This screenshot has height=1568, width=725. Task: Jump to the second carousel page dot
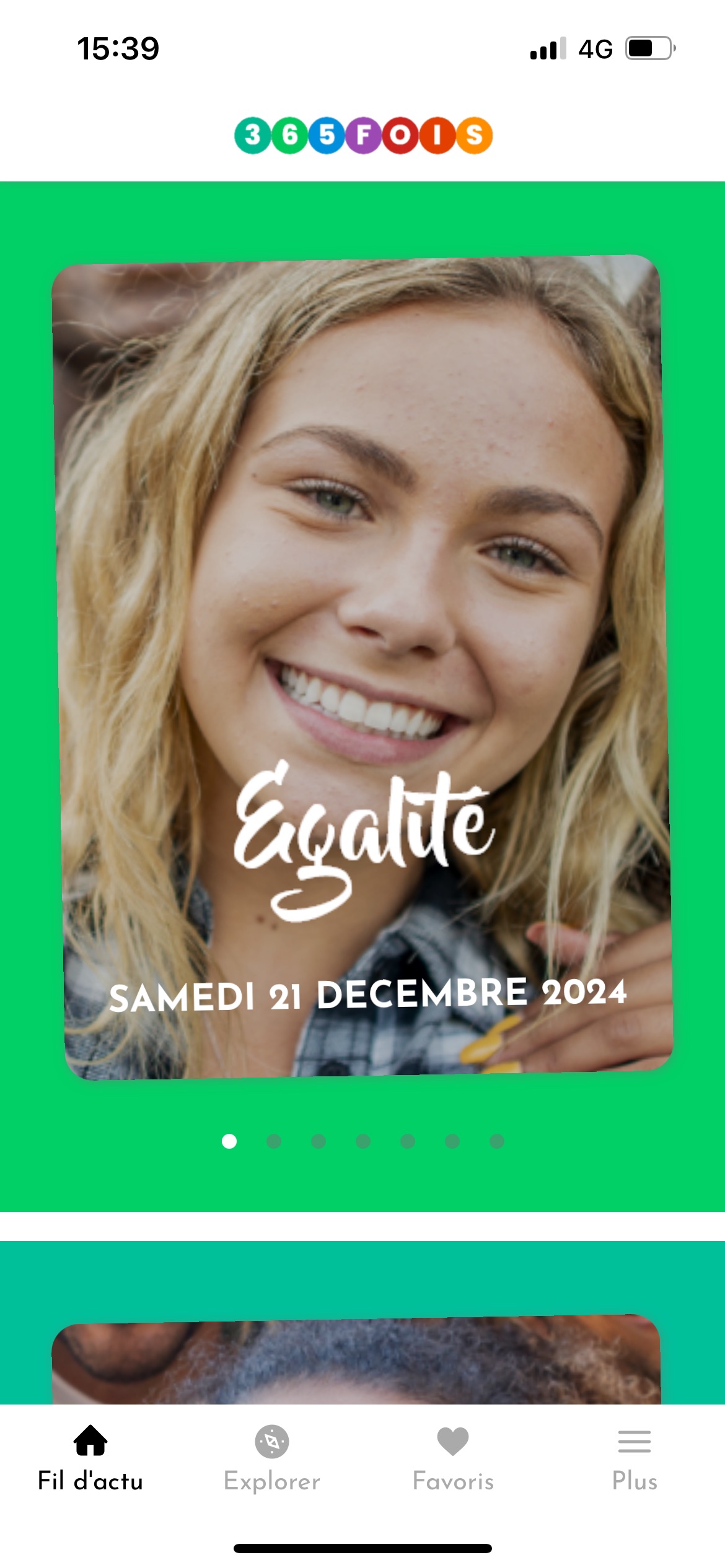pyautogui.click(x=274, y=1141)
